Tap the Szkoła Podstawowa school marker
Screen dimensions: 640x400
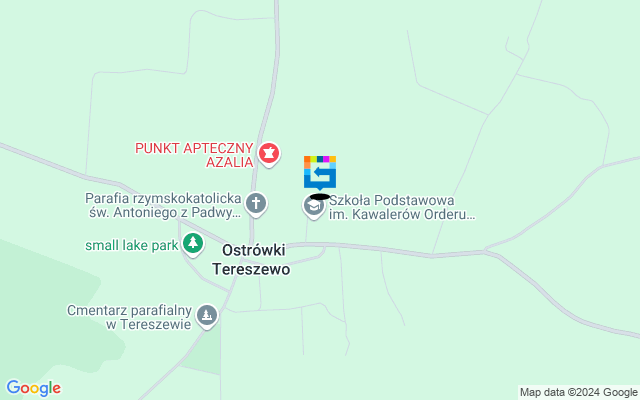coord(314,207)
